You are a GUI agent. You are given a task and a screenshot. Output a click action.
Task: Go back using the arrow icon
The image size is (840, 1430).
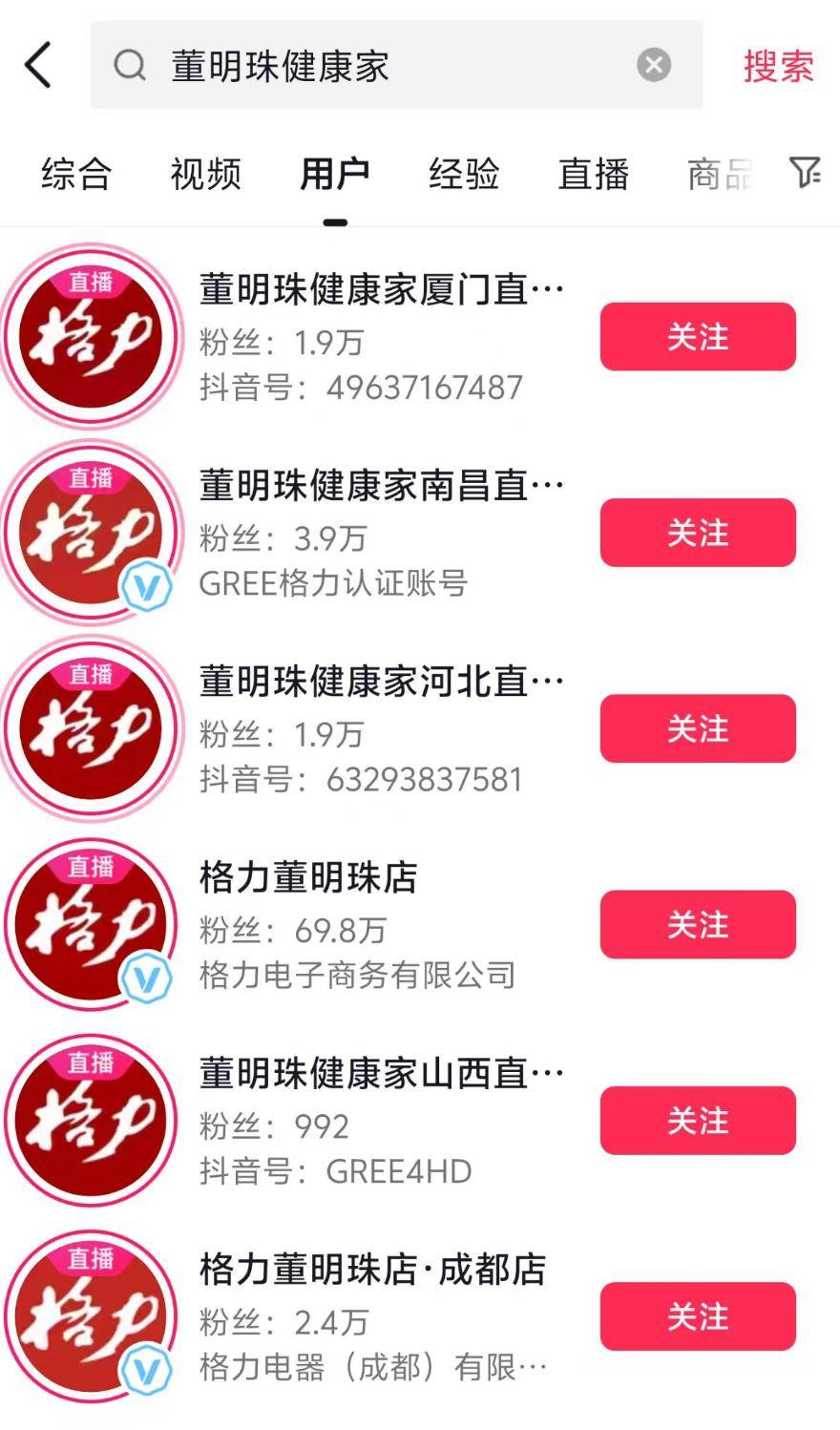38,66
